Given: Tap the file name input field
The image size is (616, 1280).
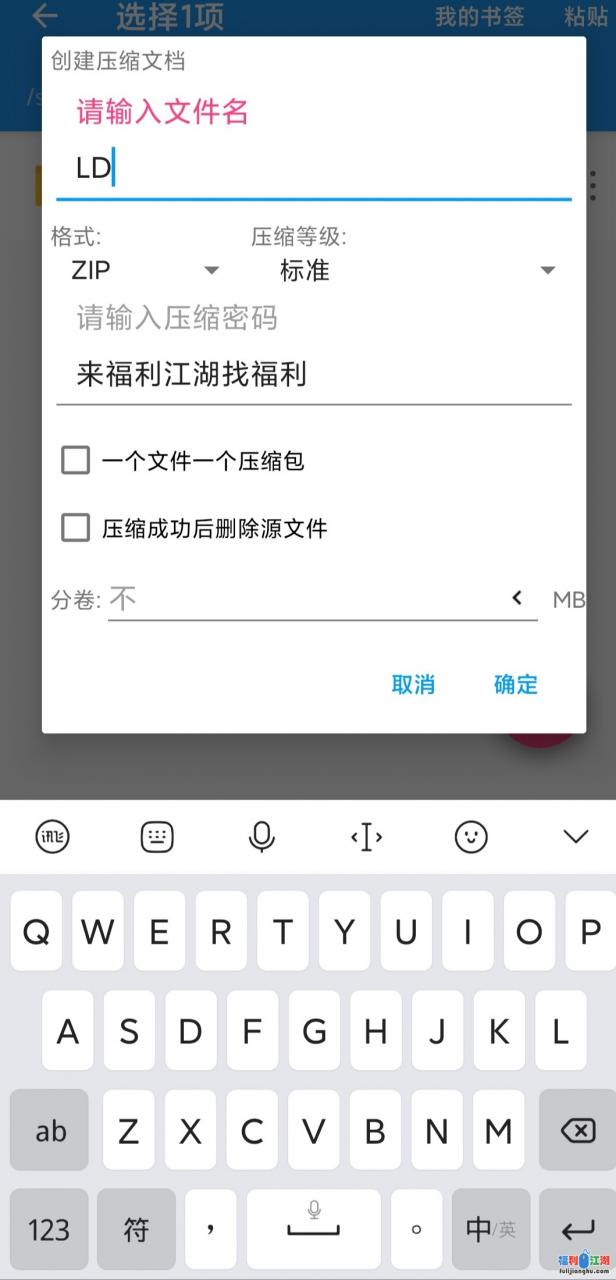Looking at the screenshot, I should click(312, 168).
